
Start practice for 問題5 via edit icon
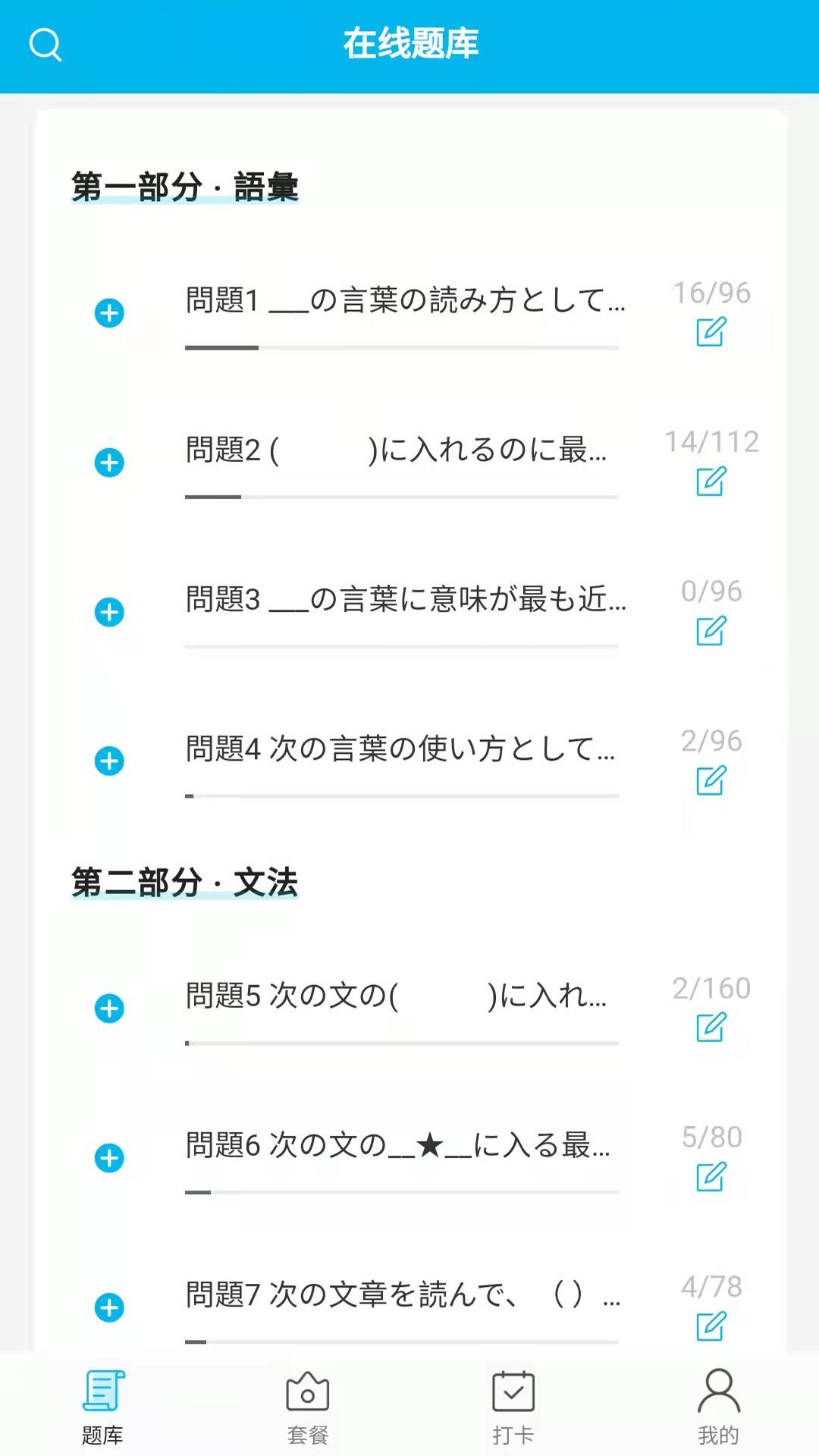(x=711, y=1028)
